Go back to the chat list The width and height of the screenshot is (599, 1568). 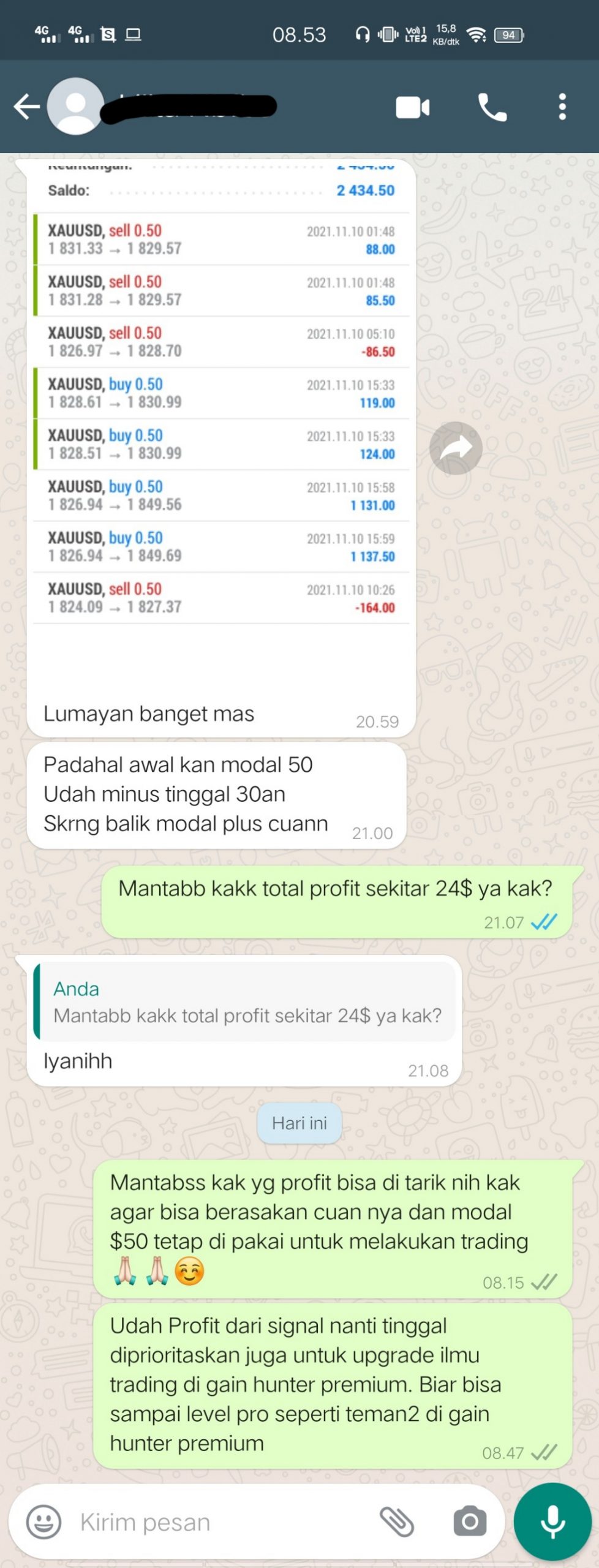pos(26,107)
